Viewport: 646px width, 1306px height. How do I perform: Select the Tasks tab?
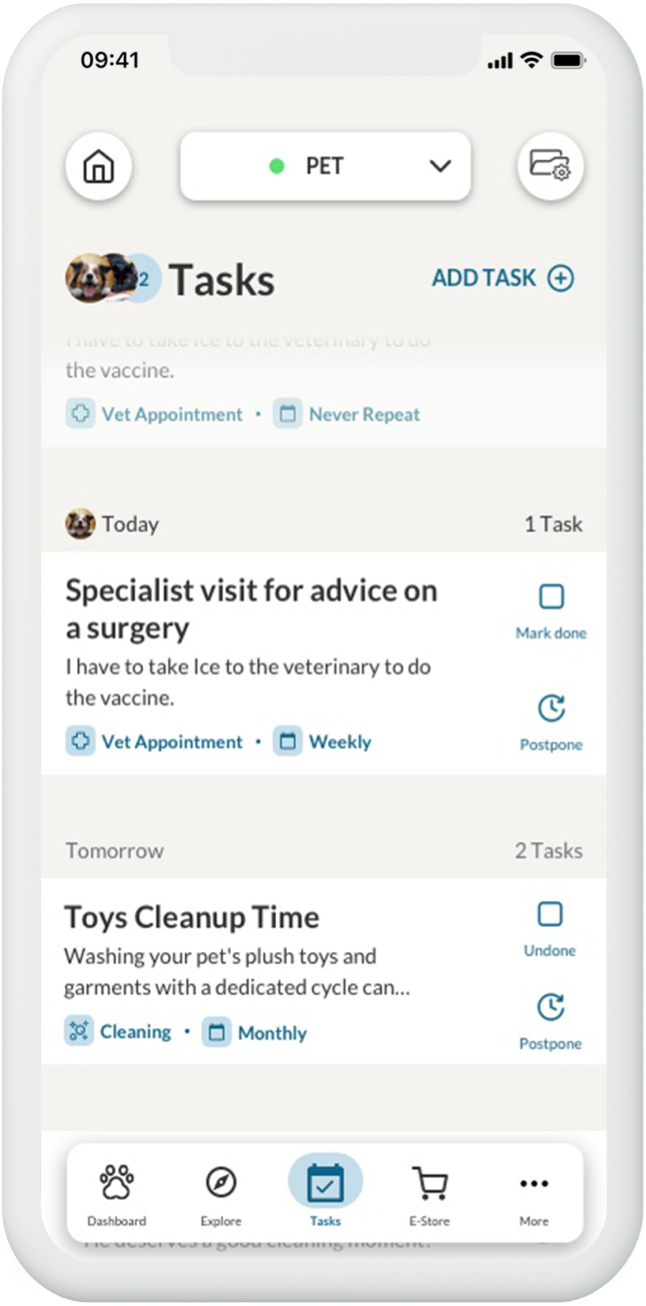pos(325,1193)
